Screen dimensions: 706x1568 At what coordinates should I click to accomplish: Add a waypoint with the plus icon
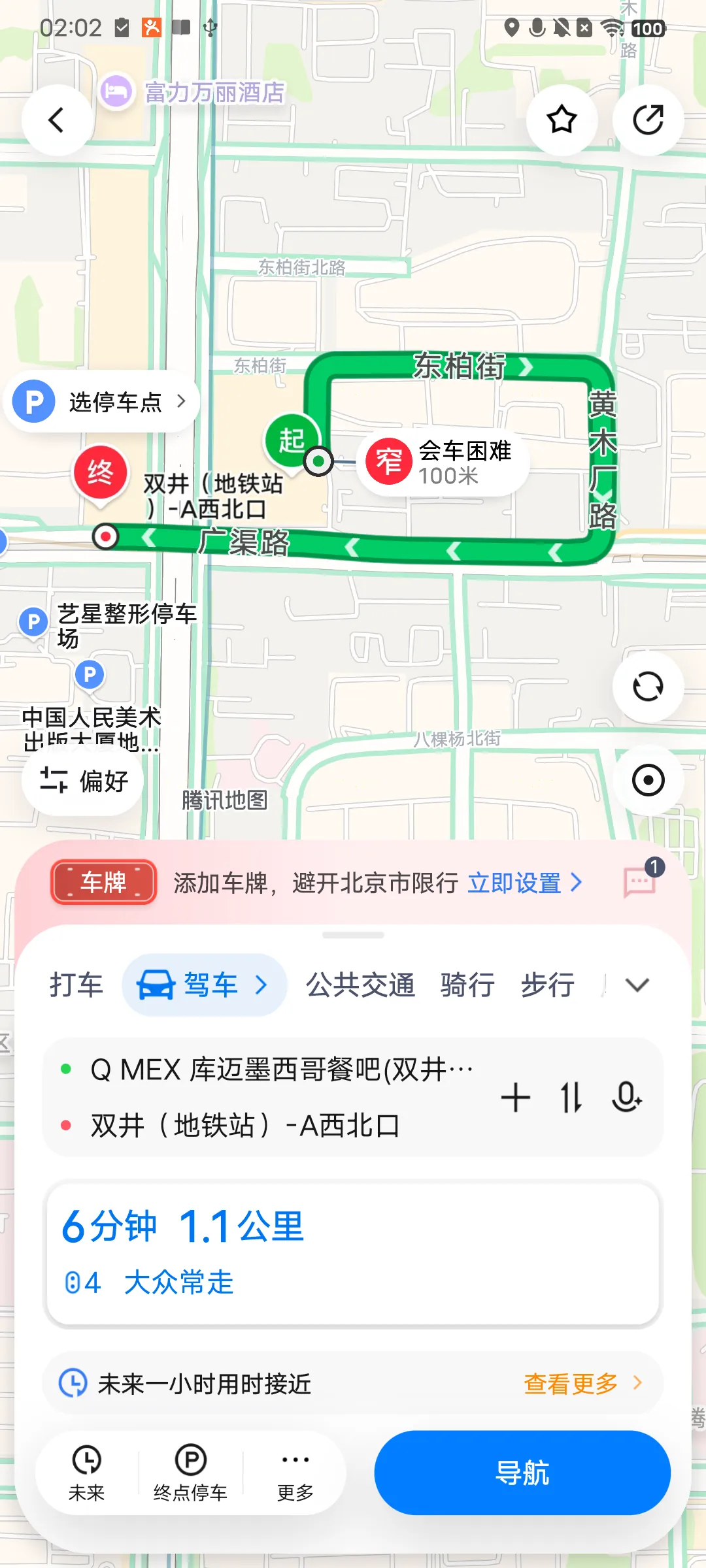pos(515,1098)
